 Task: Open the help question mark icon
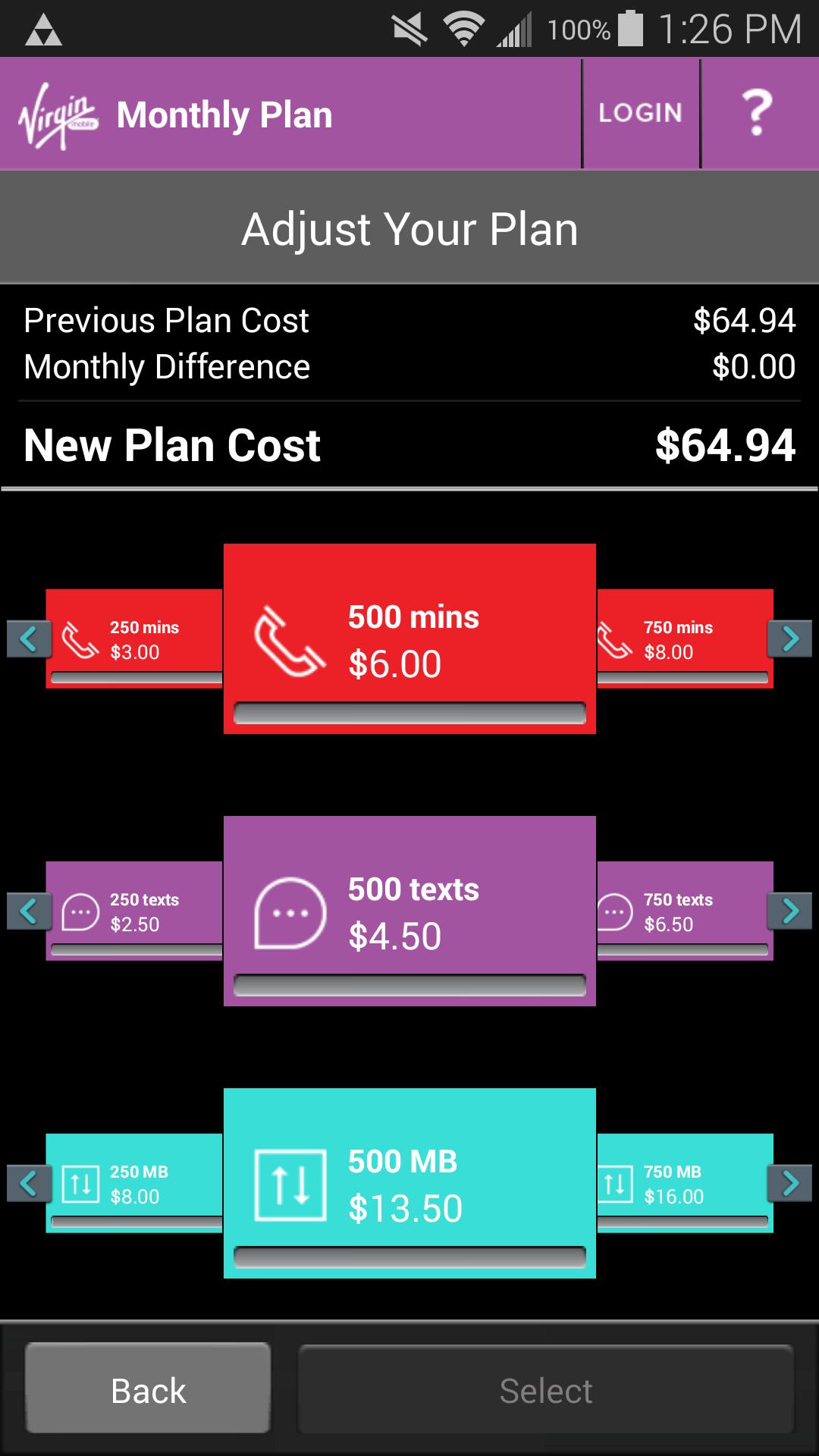point(760,114)
